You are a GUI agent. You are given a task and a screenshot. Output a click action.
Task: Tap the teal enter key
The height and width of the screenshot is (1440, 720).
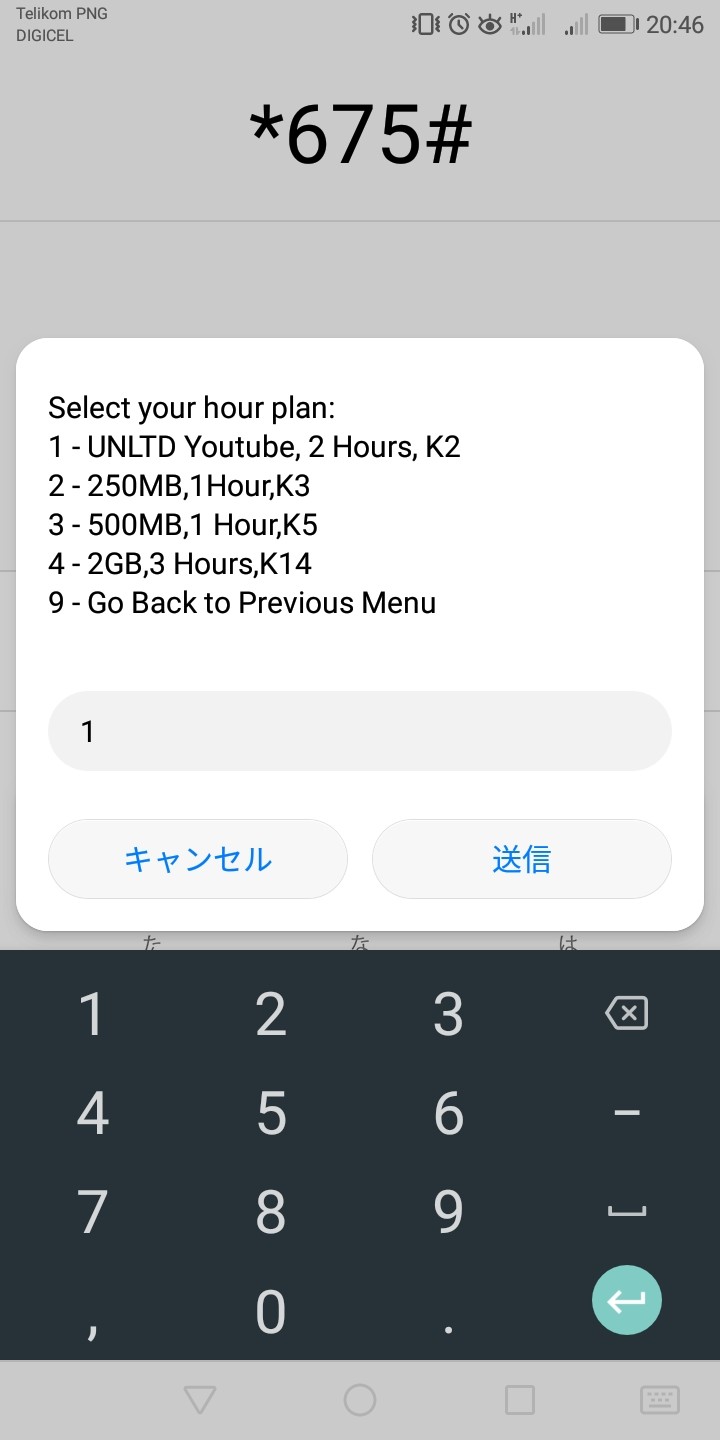point(627,1300)
